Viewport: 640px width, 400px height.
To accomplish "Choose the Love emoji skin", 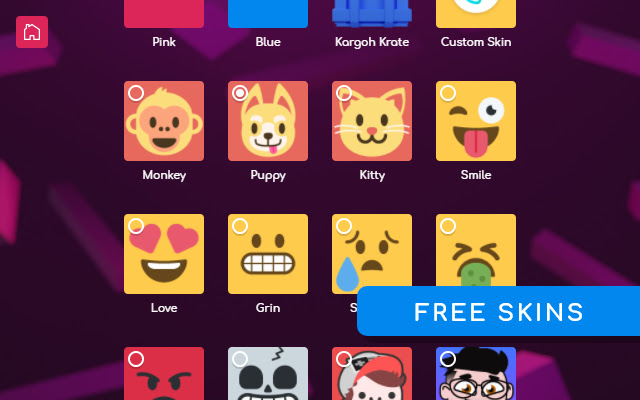I will pyautogui.click(x=164, y=254).
